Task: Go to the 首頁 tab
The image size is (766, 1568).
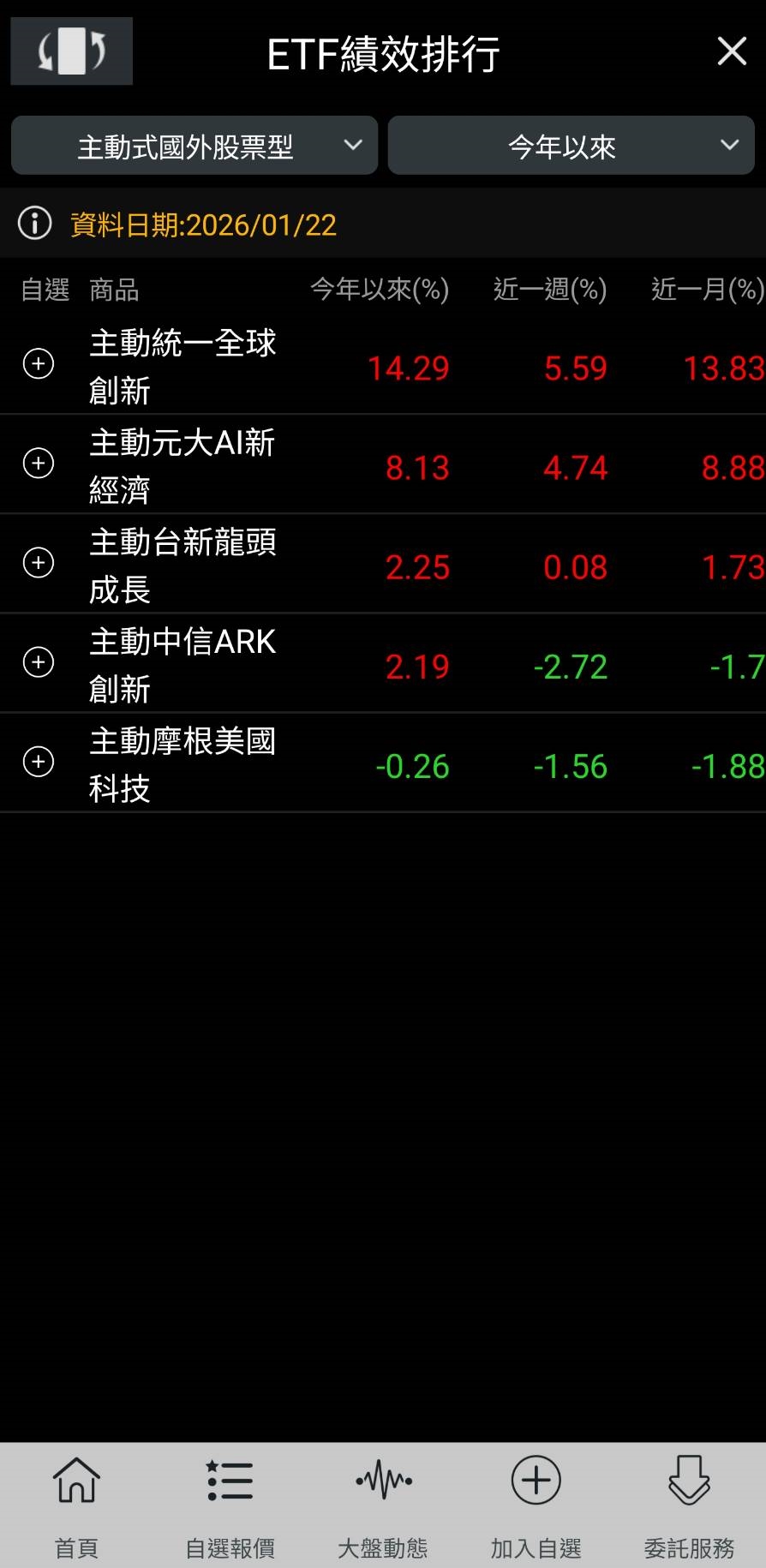Action: point(76,1505)
